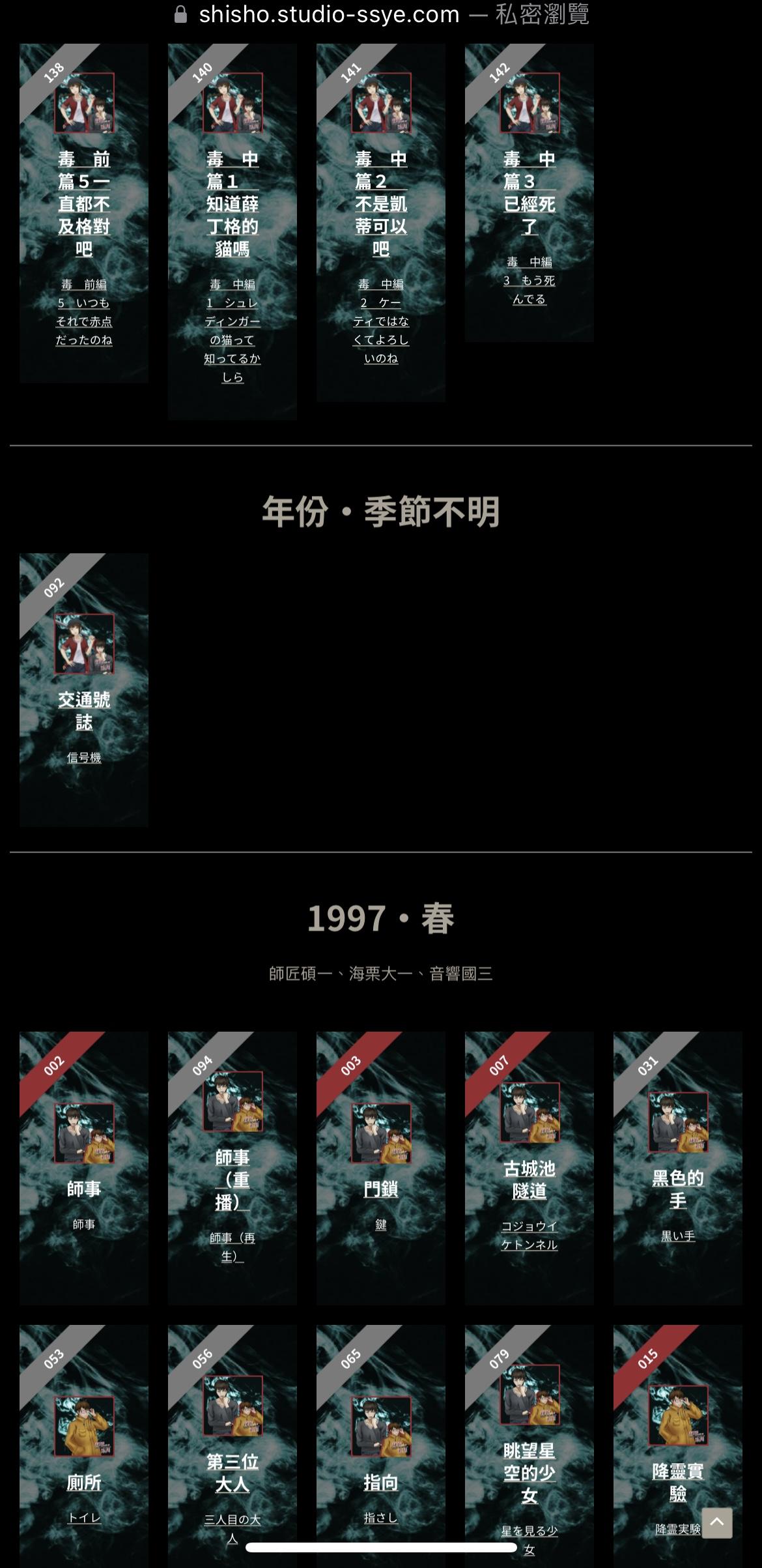Open story 094 師事（重播） card
Image resolution: width=762 pixels, height=1568 pixels.
point(233,1179)
